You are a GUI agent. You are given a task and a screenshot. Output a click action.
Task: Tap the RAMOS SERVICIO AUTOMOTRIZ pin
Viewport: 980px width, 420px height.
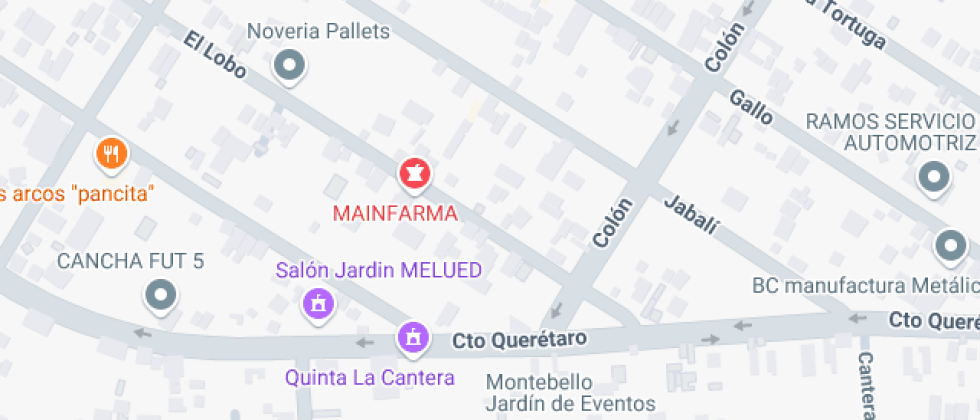pos(934,178)
